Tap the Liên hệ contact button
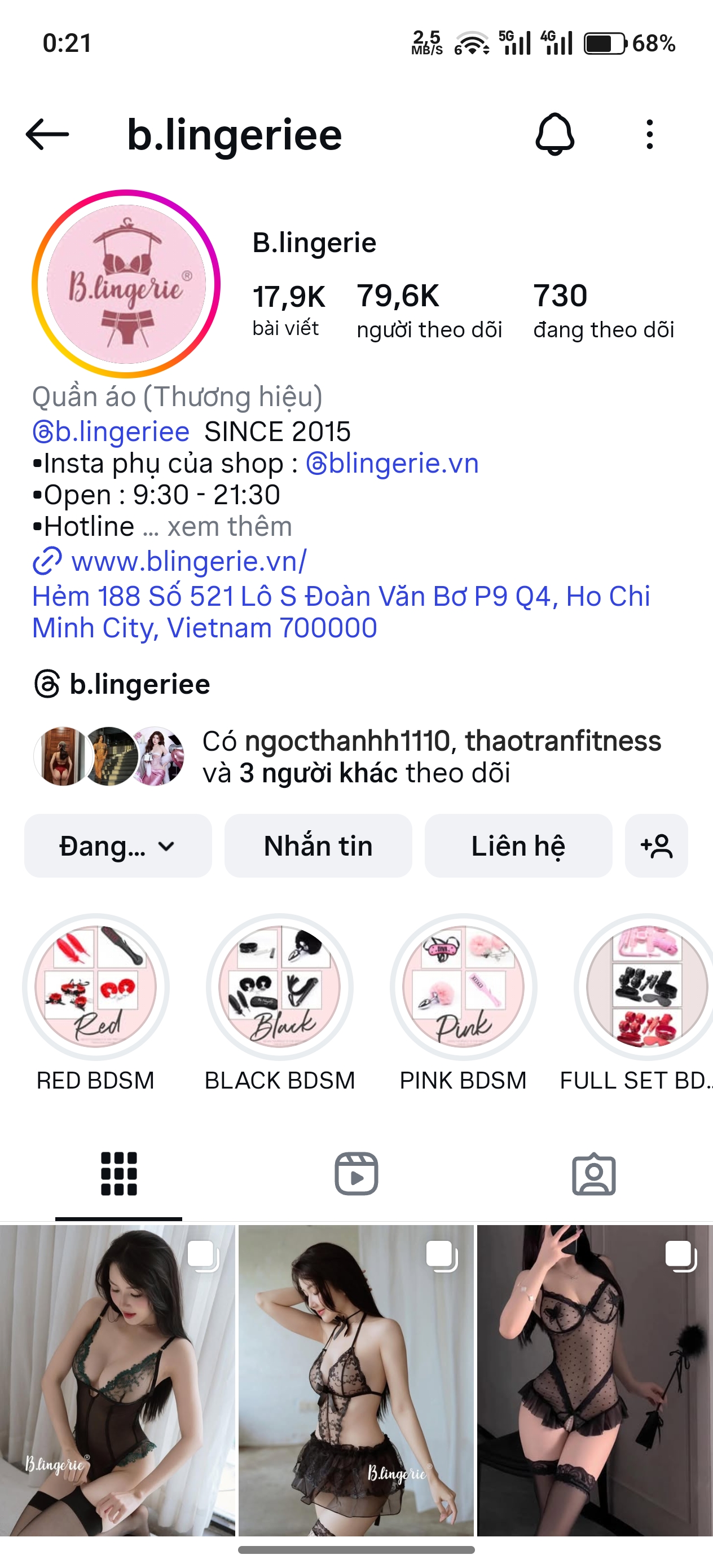713x1568 pixels. pyautogui.click(x=518, y=845)
